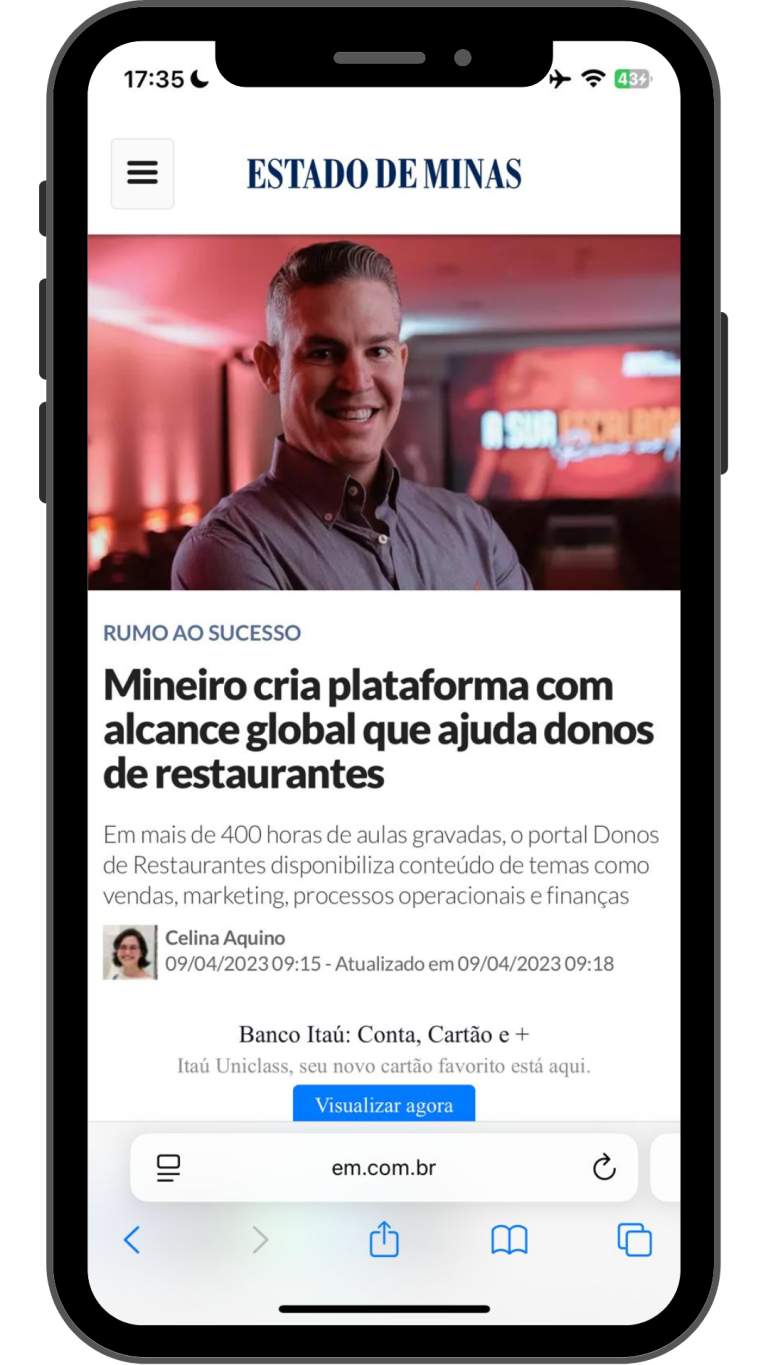
Task: Go back to the previous page
Action: coord(132,1240)
